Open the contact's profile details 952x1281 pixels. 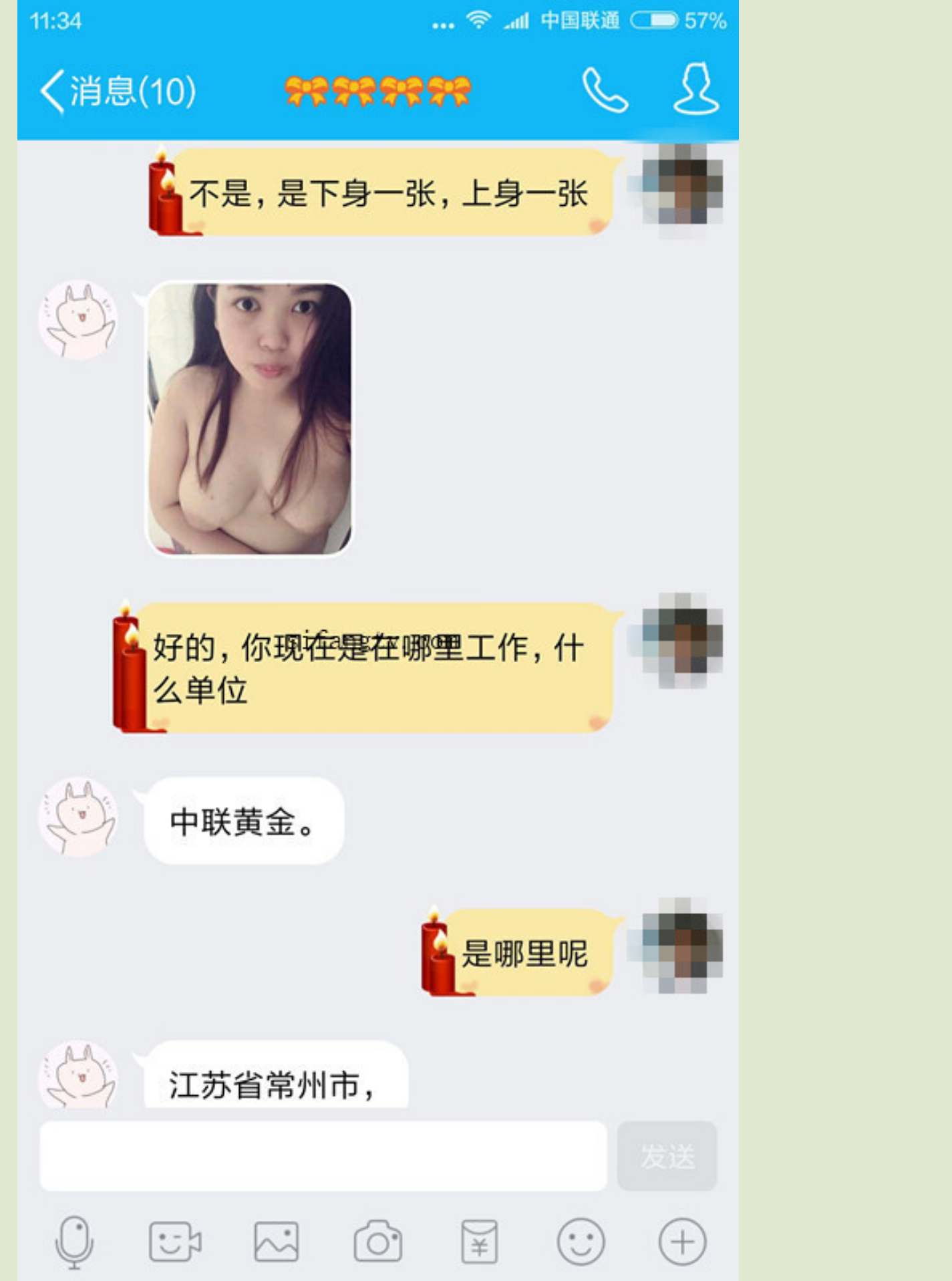point(695,90)
